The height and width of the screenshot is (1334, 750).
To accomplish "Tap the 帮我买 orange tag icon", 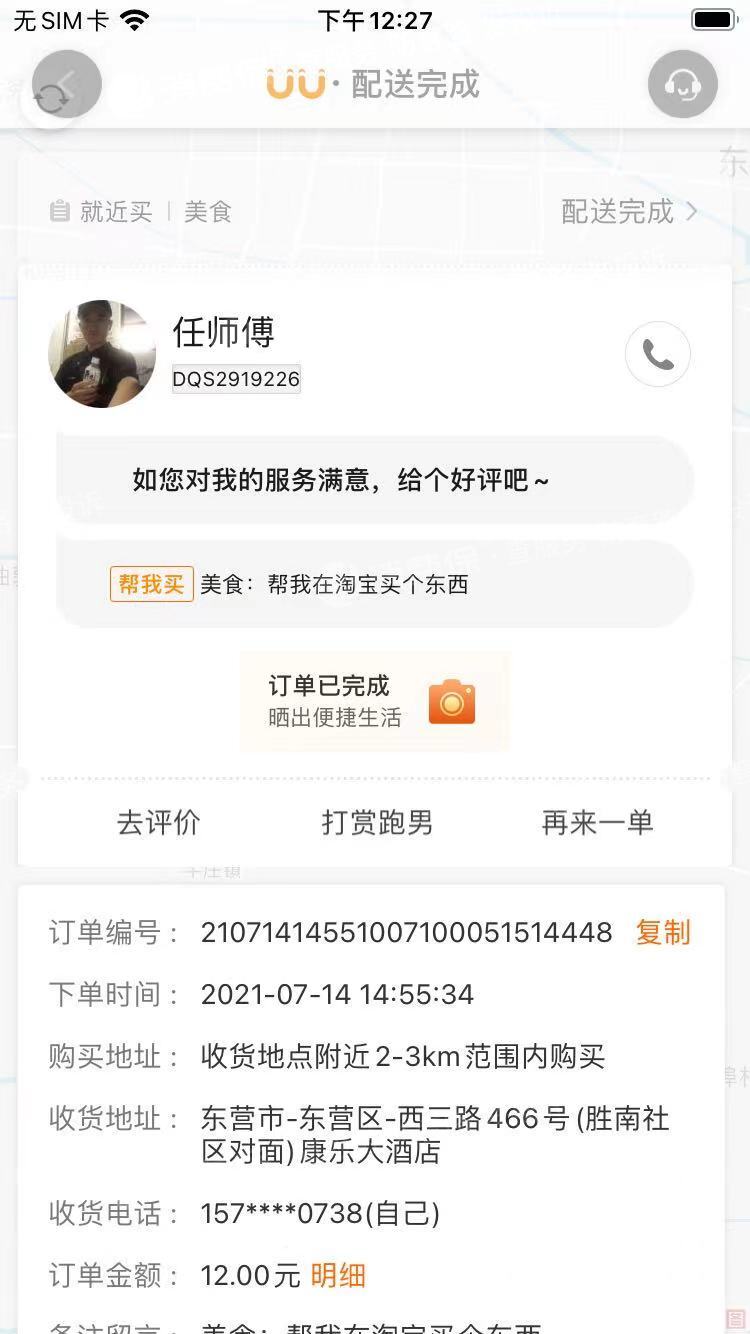I will click(x=150, y=584).
